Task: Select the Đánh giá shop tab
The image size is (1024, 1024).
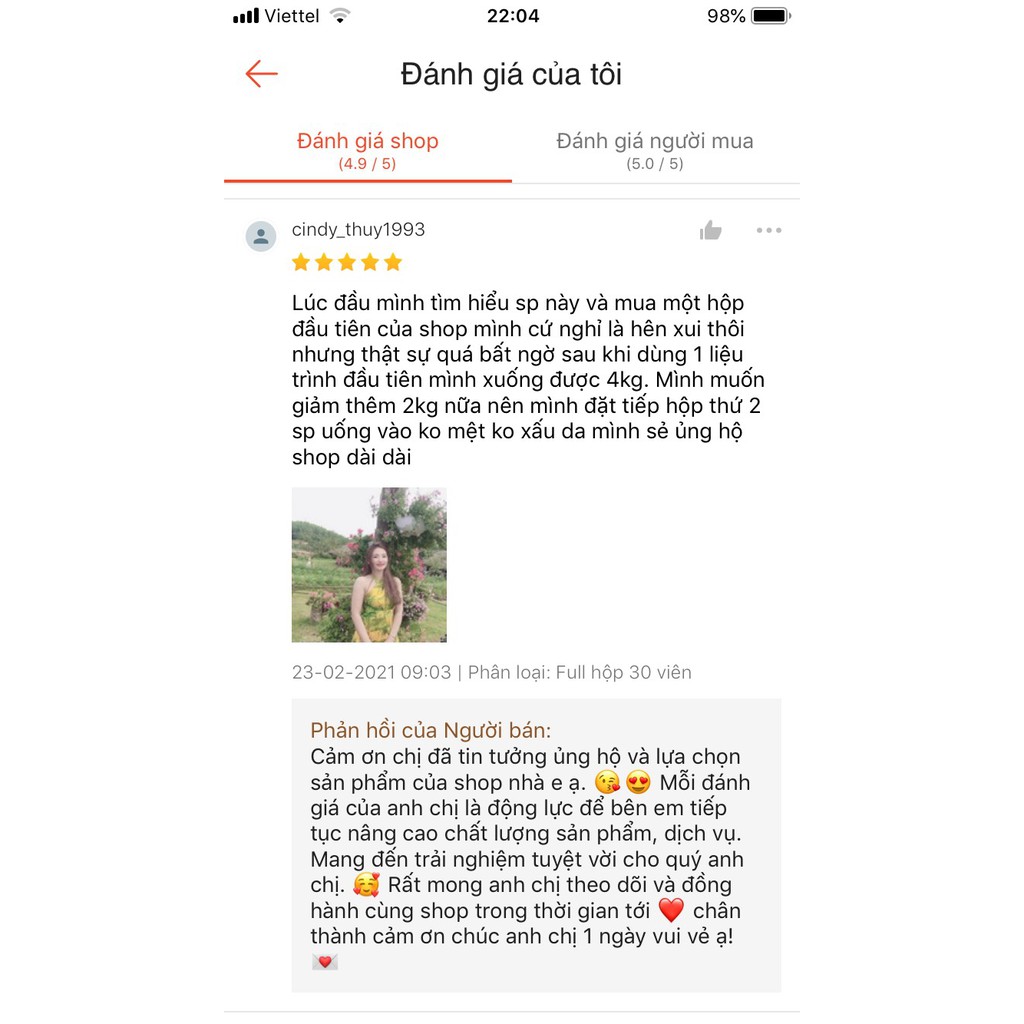Action: tap(368, 150)
